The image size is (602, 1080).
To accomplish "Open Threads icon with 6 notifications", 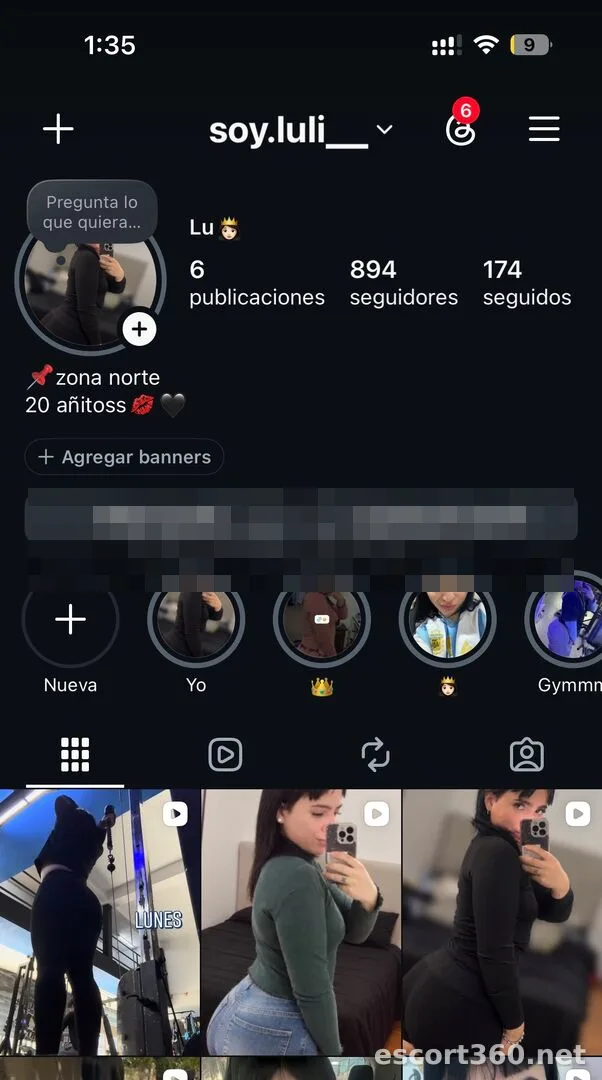I will click(x=461, y=129).
